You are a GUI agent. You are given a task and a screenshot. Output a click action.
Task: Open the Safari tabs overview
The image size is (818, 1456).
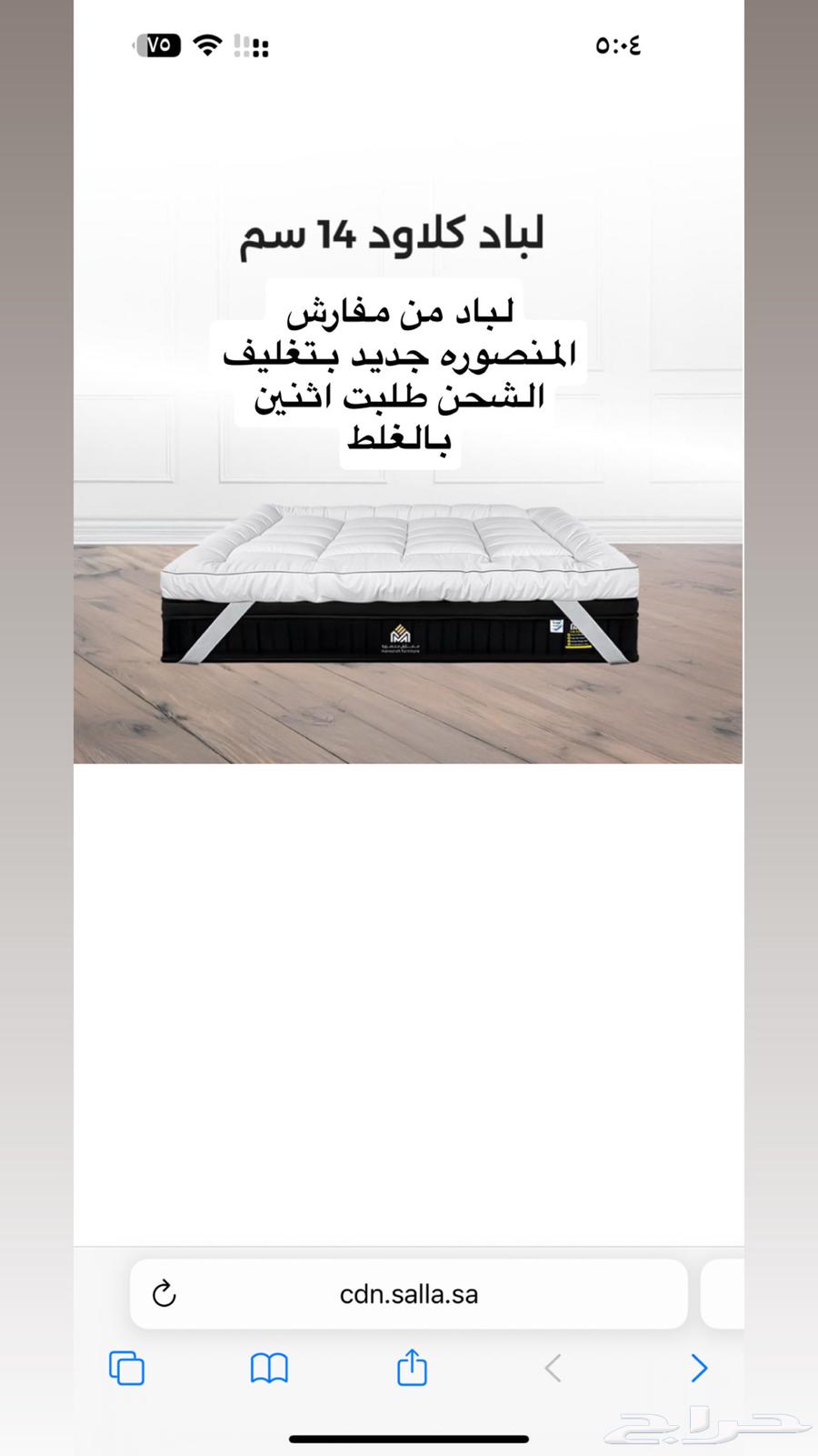pyautogui.click(x=127, y=1368)
